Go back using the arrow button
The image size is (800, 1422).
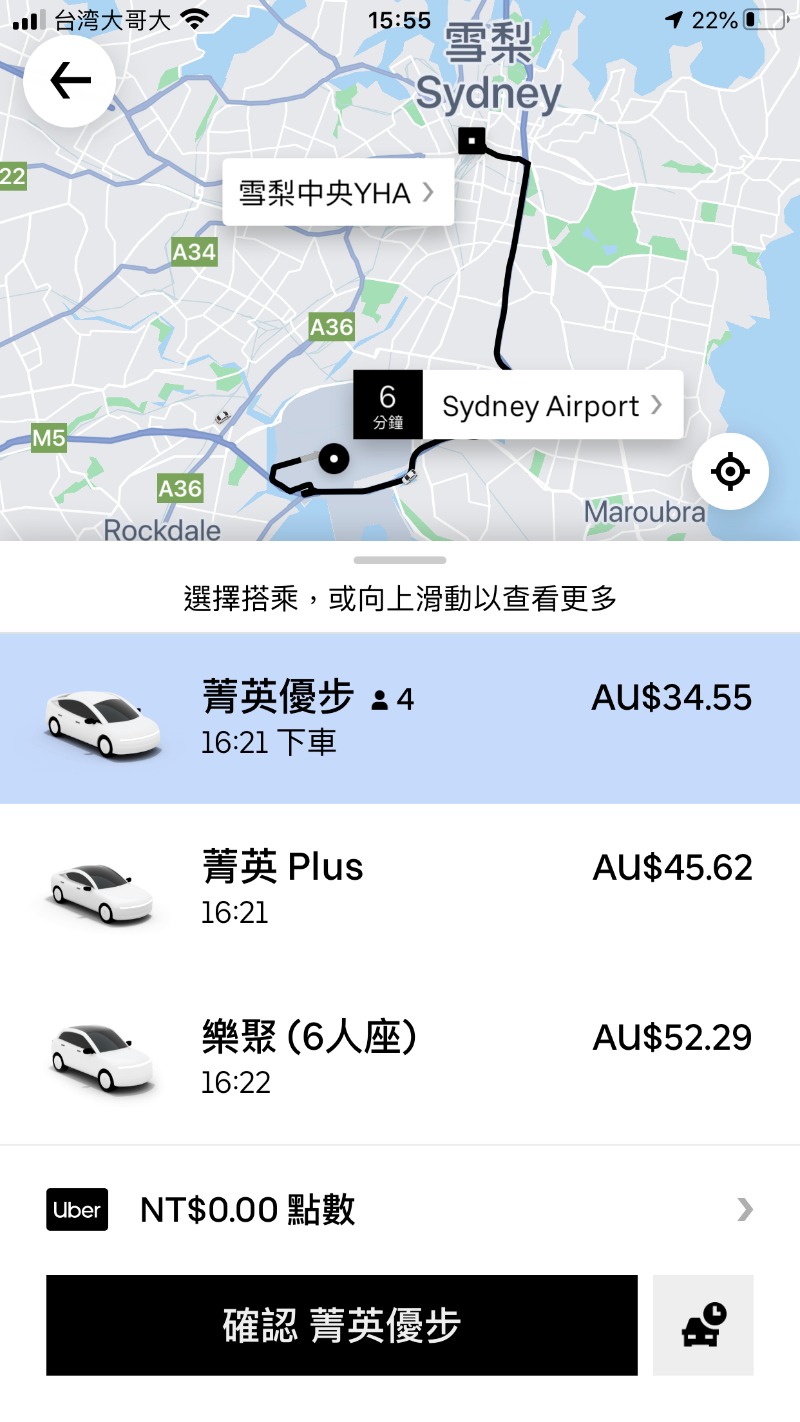[x=69, y=82]
